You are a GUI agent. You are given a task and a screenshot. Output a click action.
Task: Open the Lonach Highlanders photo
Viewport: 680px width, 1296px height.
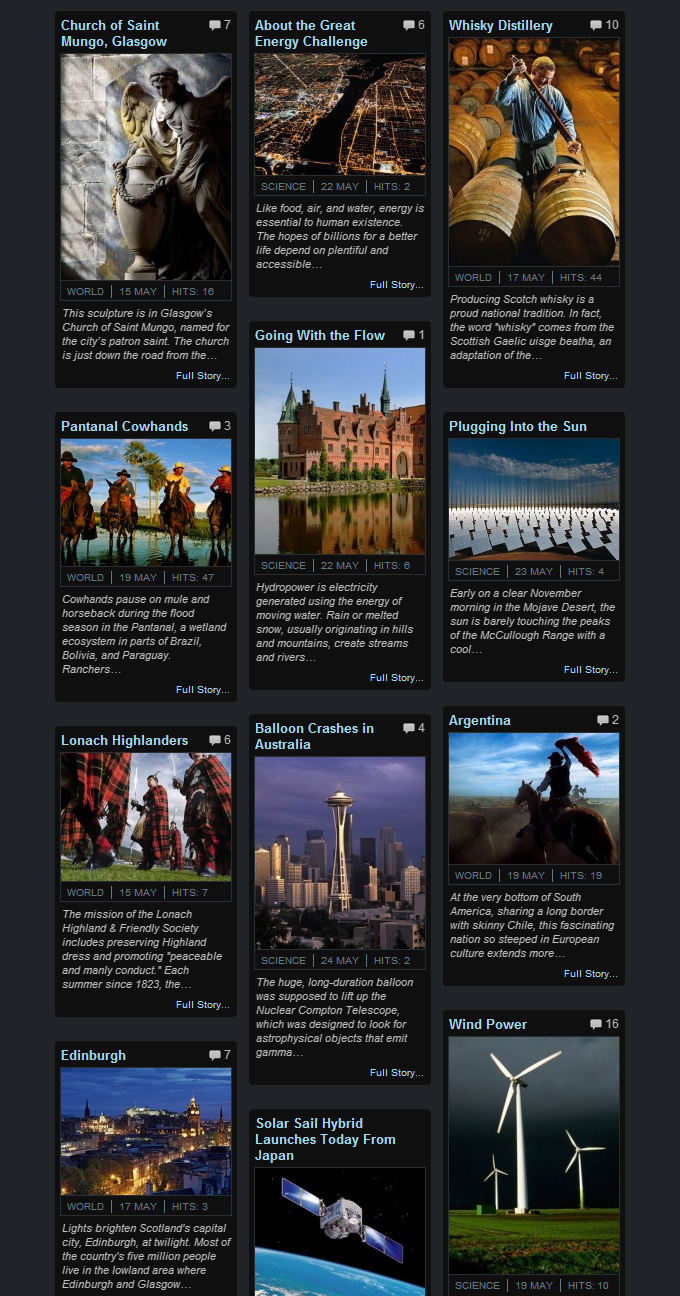[x=146, y=817]
